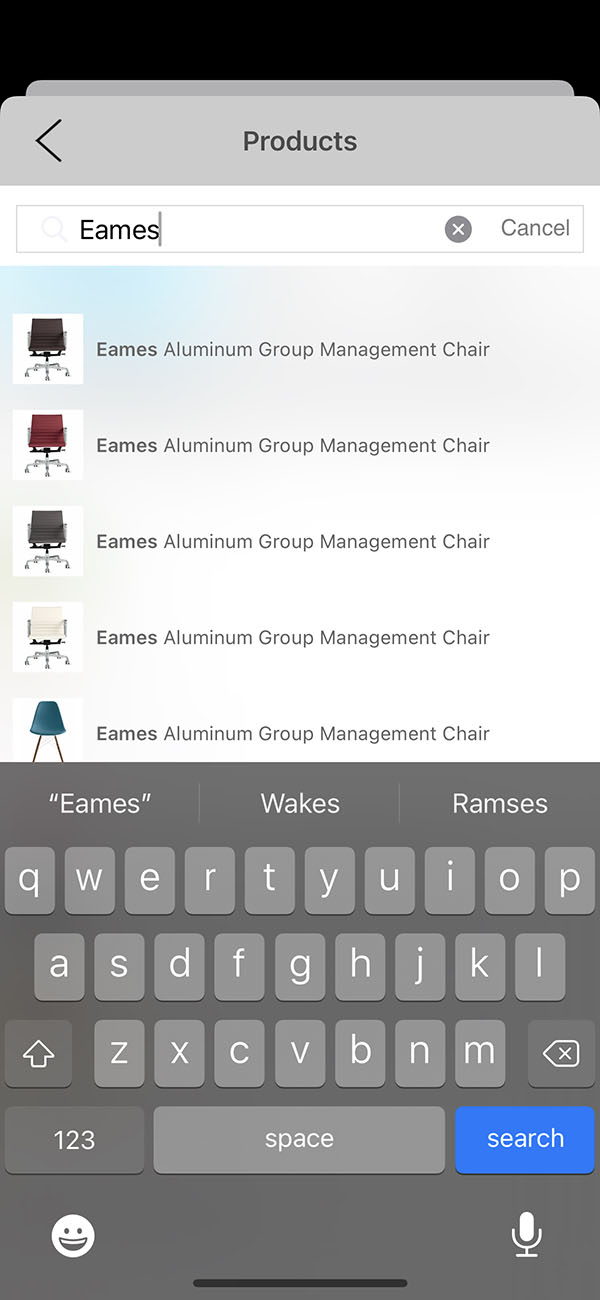600x1300 pixels.
Task: Tap the keyboard backspace key
Action: pos(561,1053)
